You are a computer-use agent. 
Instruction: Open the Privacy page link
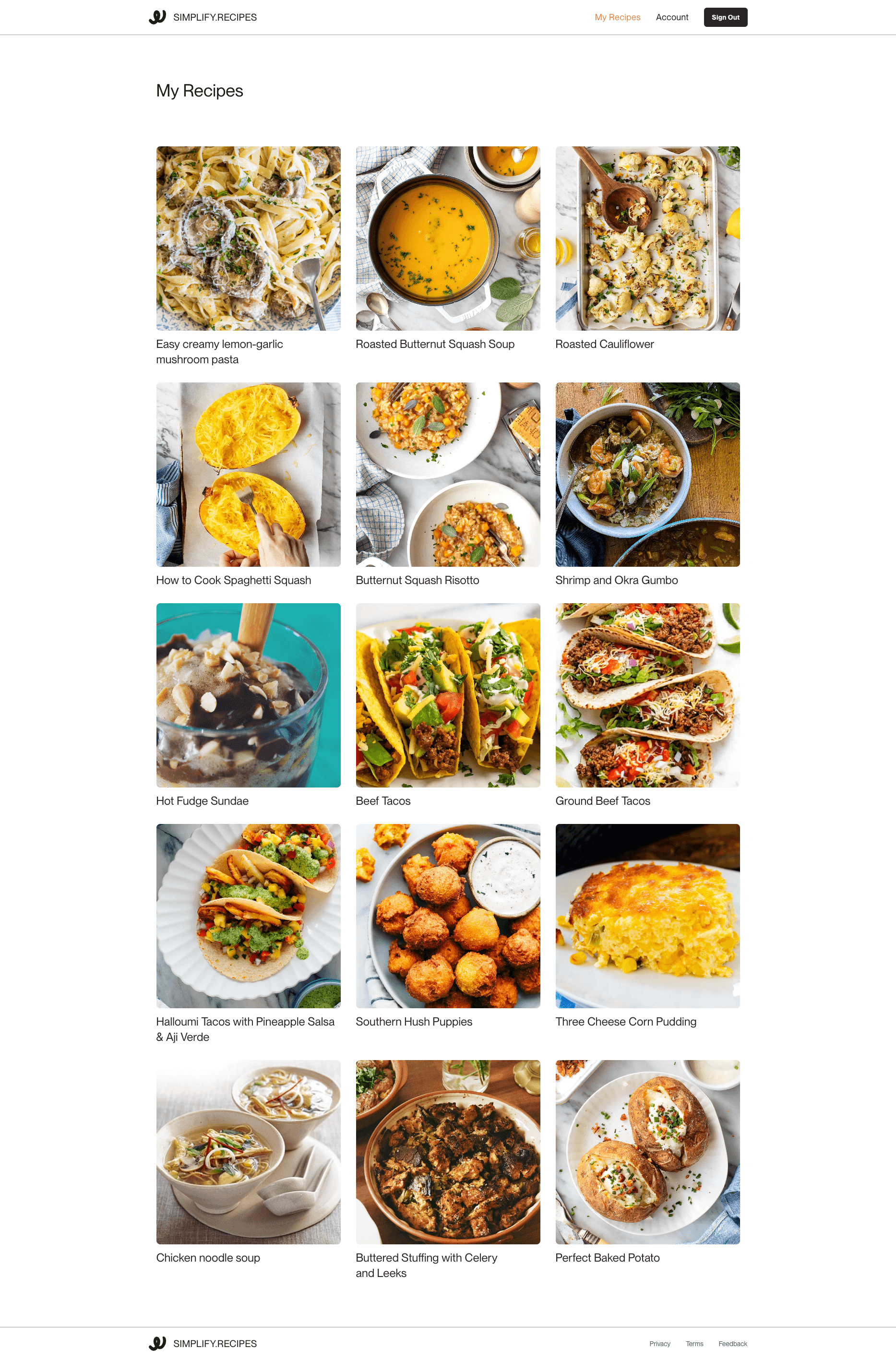coord(660,1343)
